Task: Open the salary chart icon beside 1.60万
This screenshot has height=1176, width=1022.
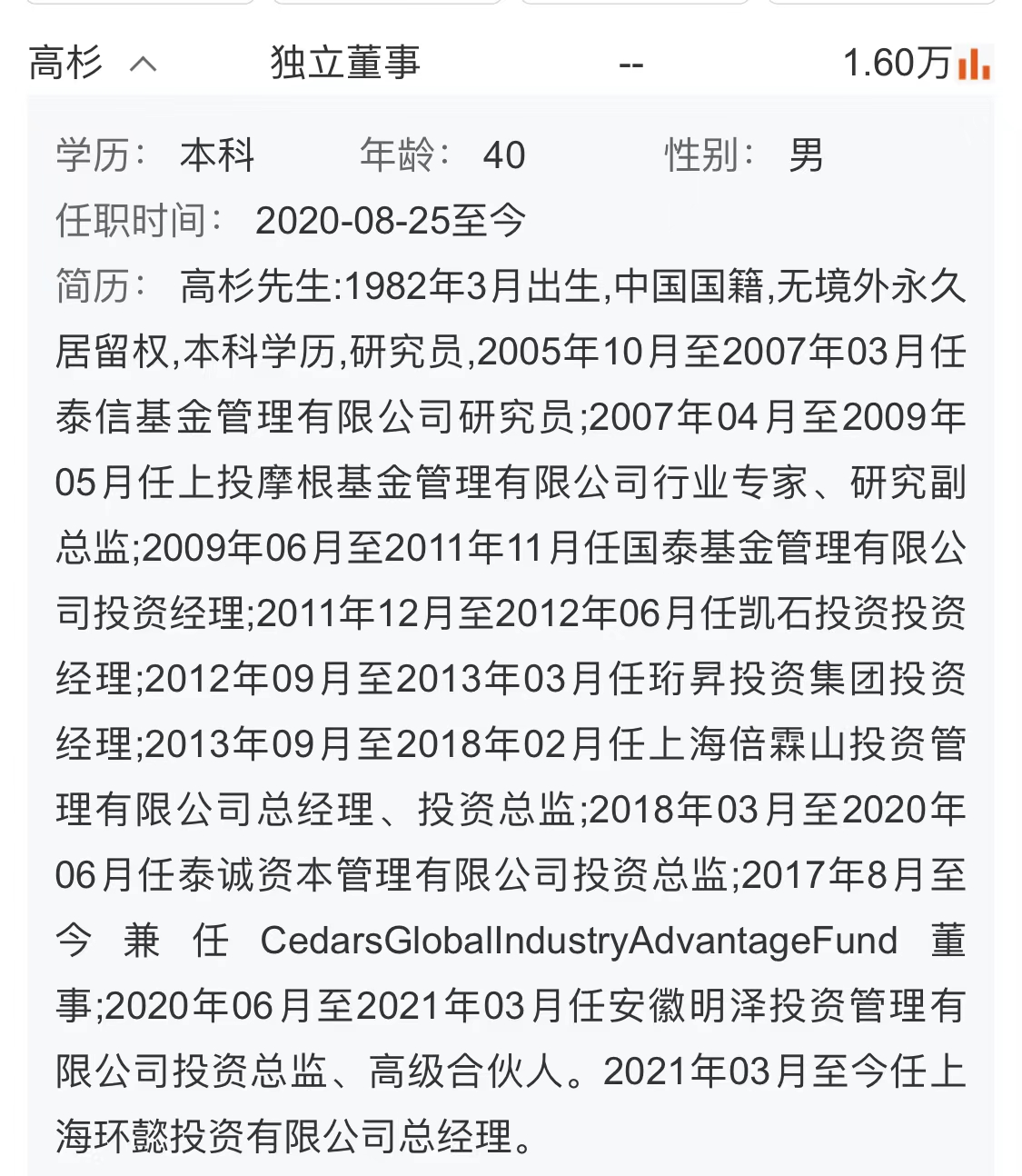Action: point(974,65)
